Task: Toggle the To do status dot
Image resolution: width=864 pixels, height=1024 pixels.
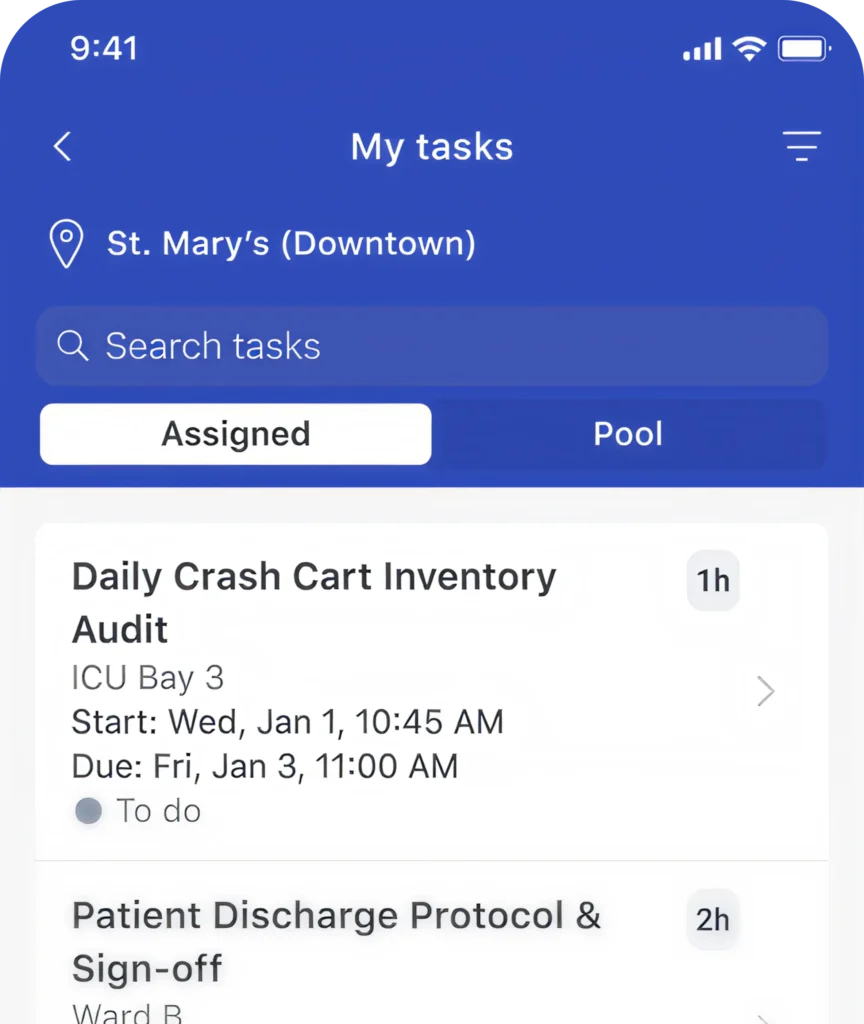Action: click(x=89, y=811)
